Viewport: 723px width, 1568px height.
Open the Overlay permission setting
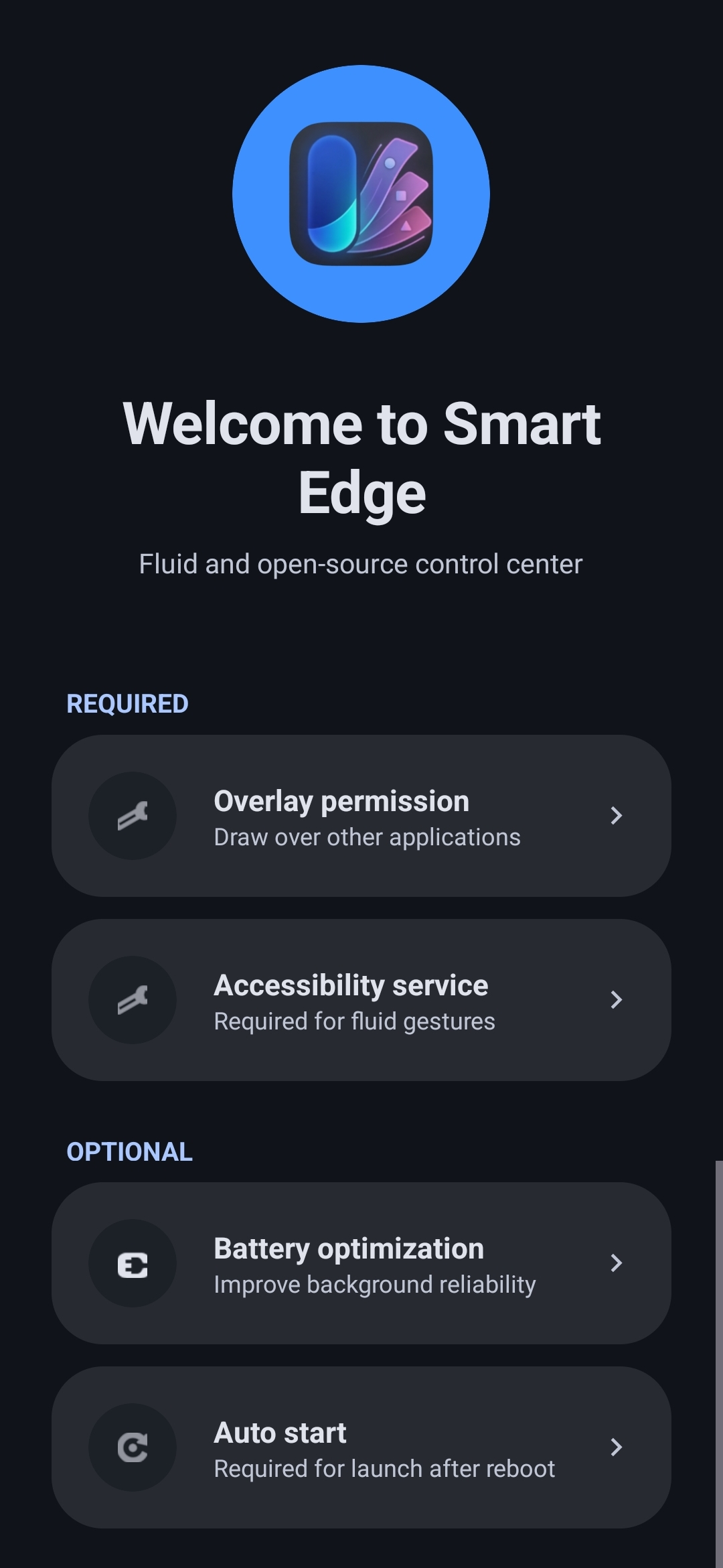(x=361, y=816)
